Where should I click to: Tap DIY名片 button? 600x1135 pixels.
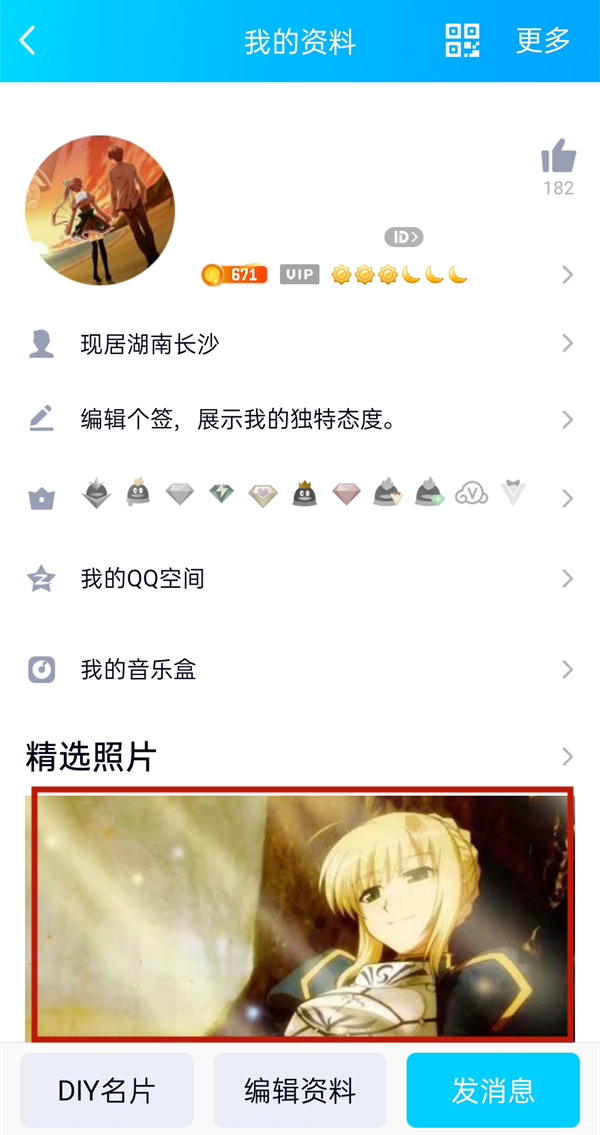[106, 1090]
